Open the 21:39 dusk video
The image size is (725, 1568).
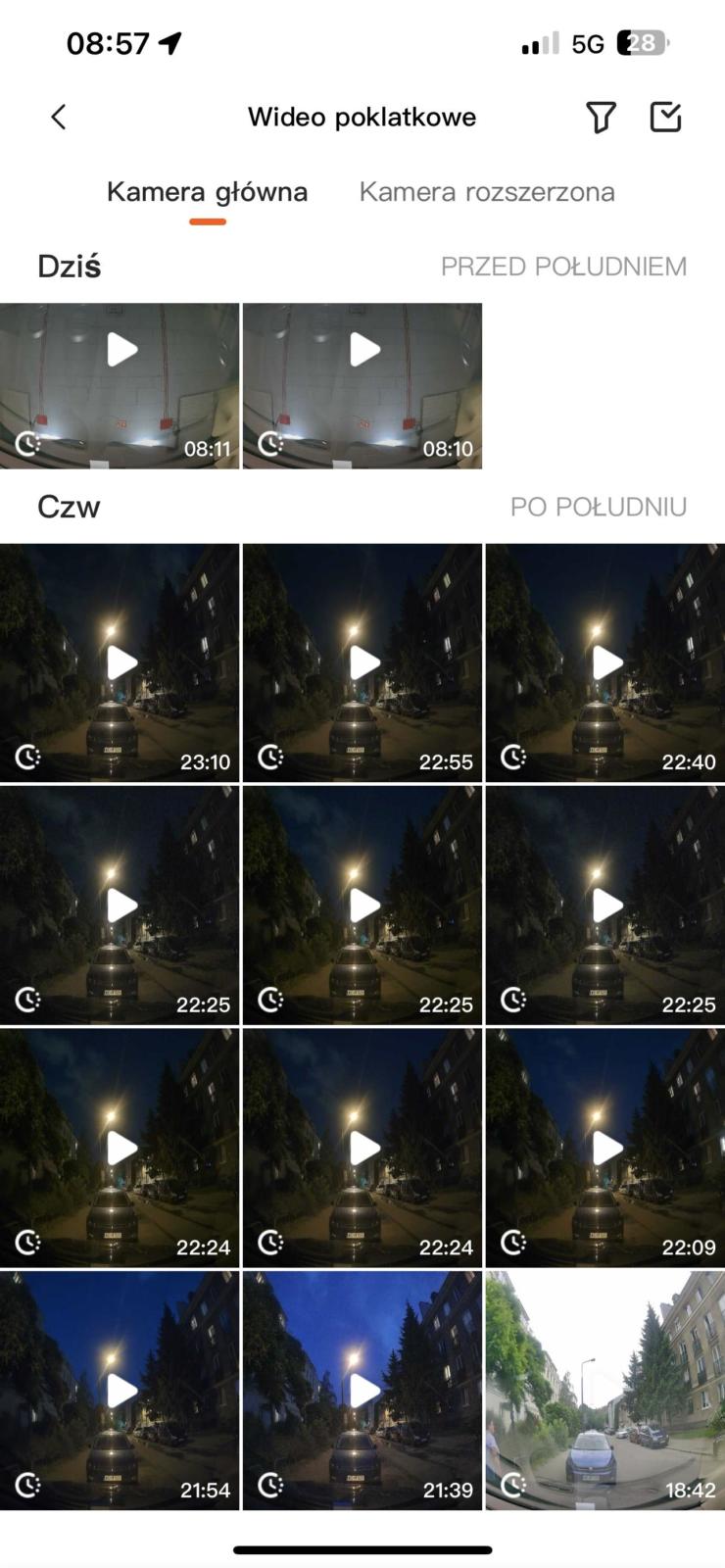[x=362, y=1391]
